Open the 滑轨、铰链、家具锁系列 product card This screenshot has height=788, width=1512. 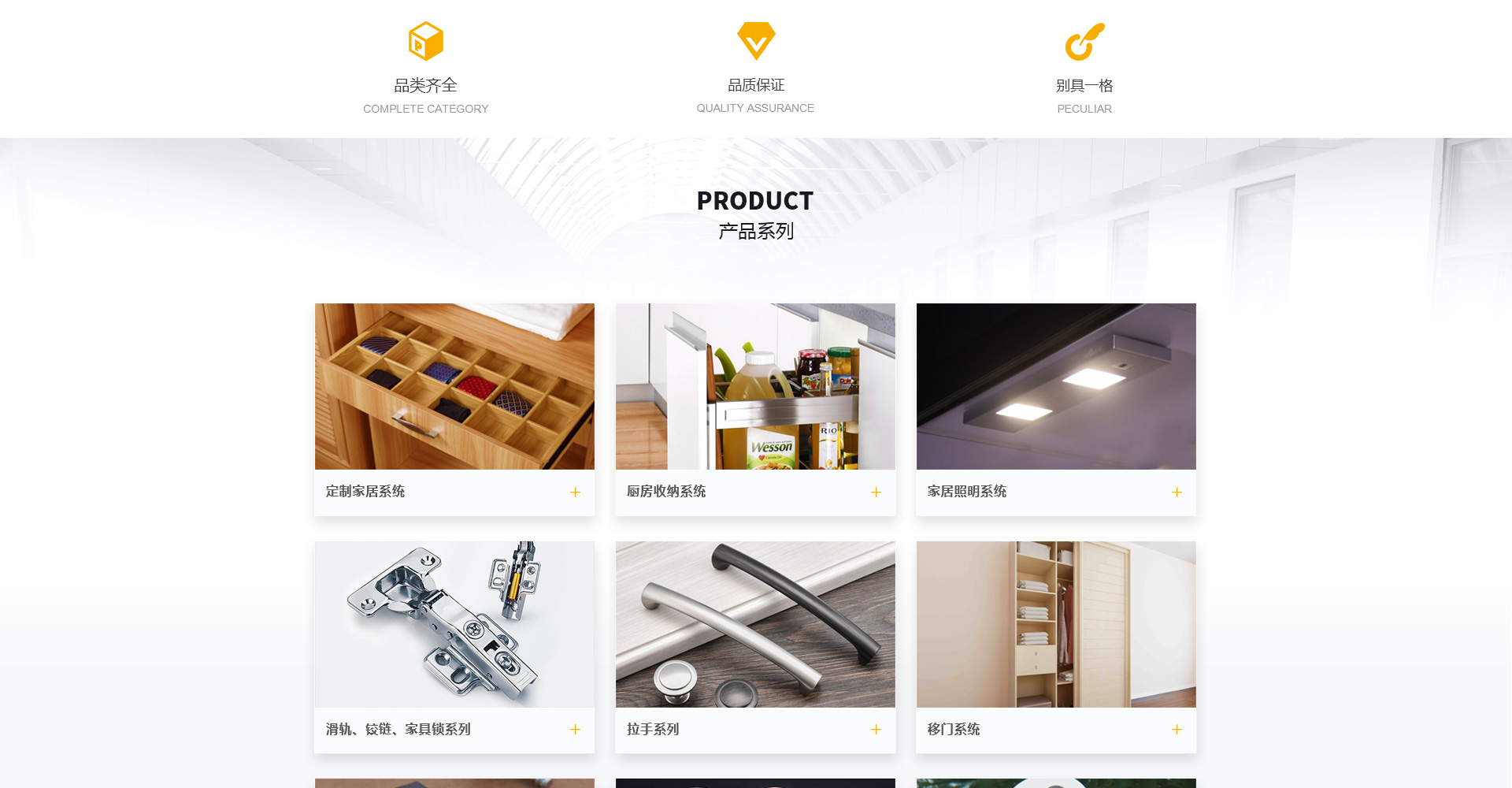(454, 647)
